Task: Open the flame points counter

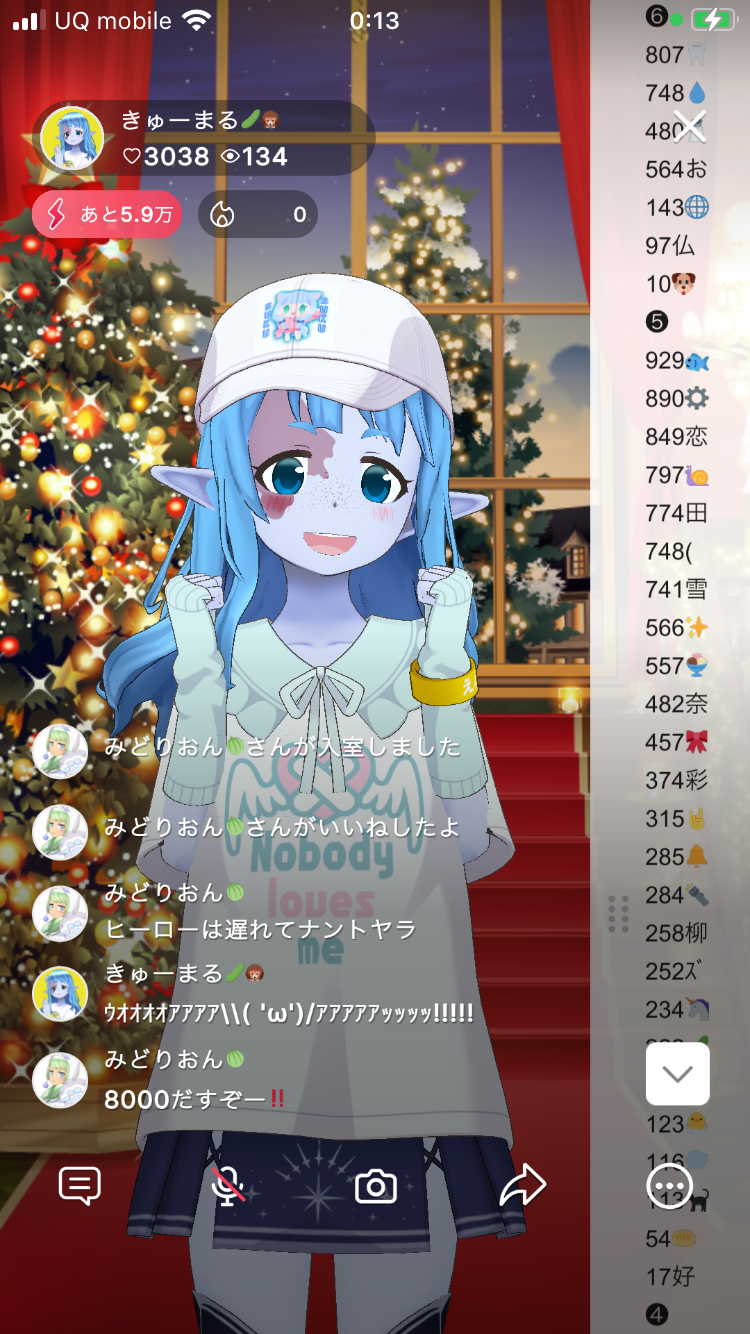Action: (258, 215)
